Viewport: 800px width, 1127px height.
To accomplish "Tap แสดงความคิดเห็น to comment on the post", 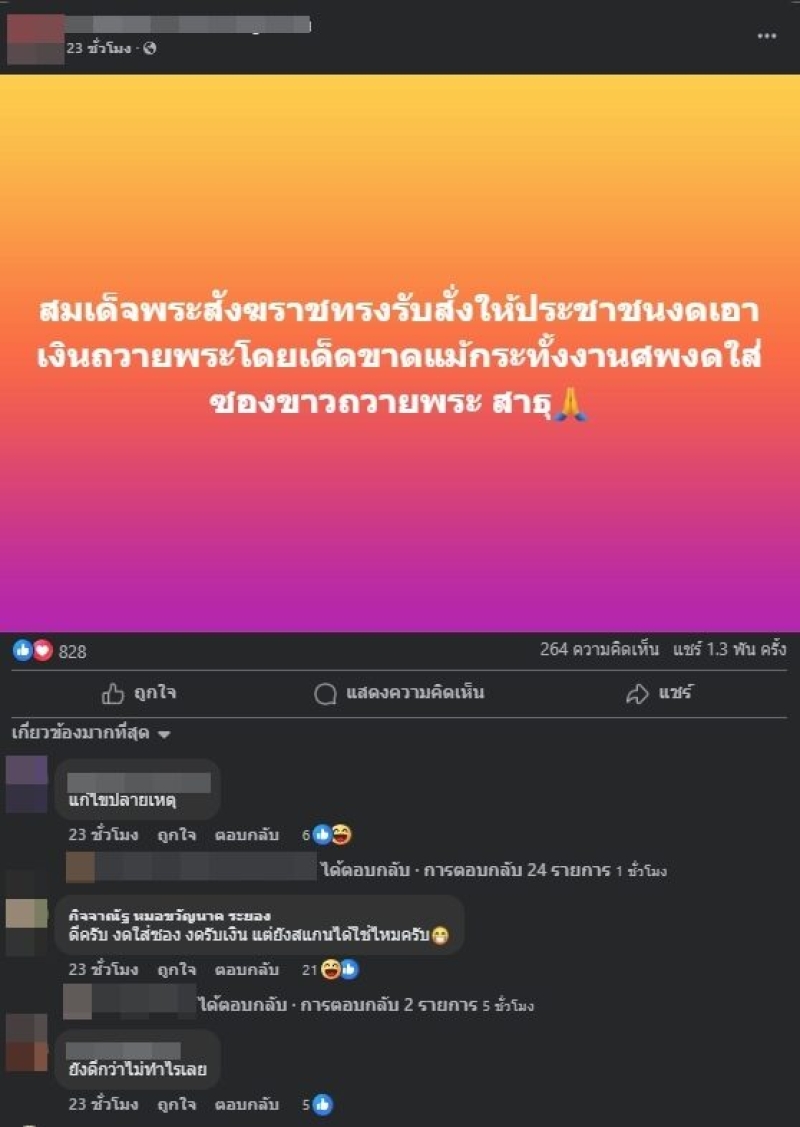I will click(x=399, y=693).
